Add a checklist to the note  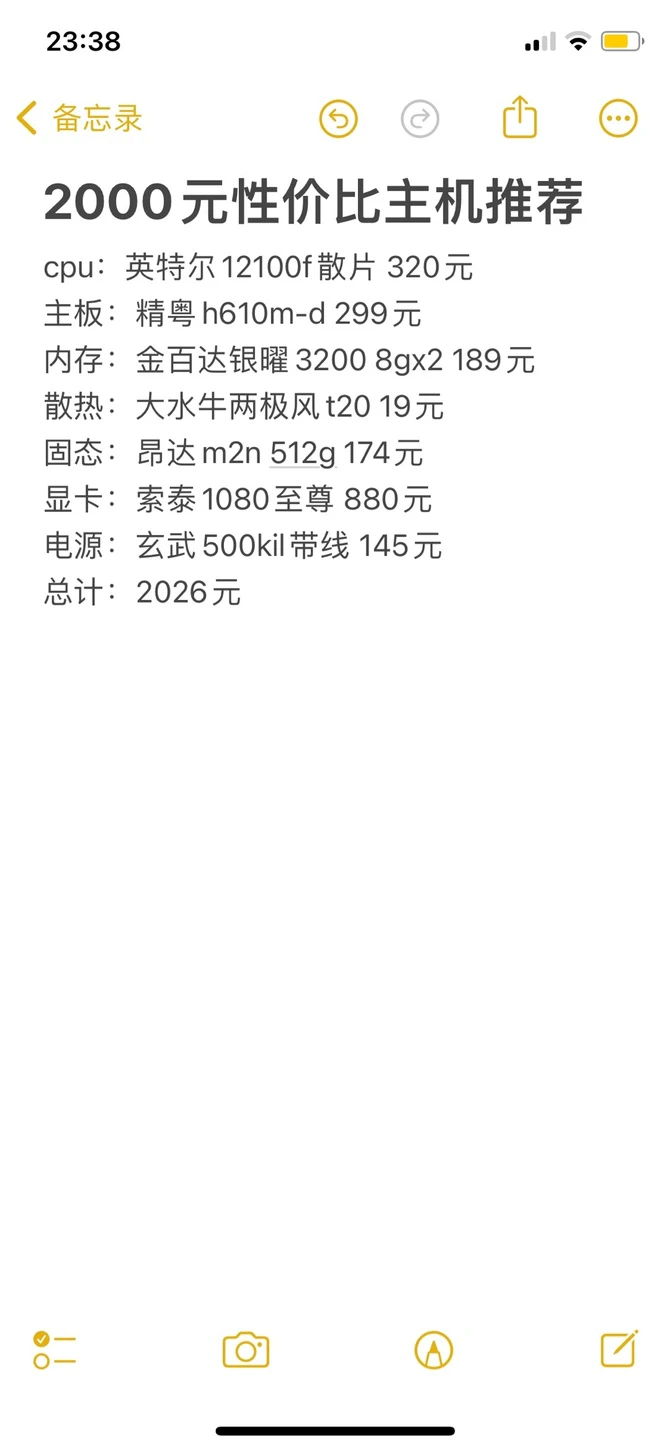click(54, 1350)
